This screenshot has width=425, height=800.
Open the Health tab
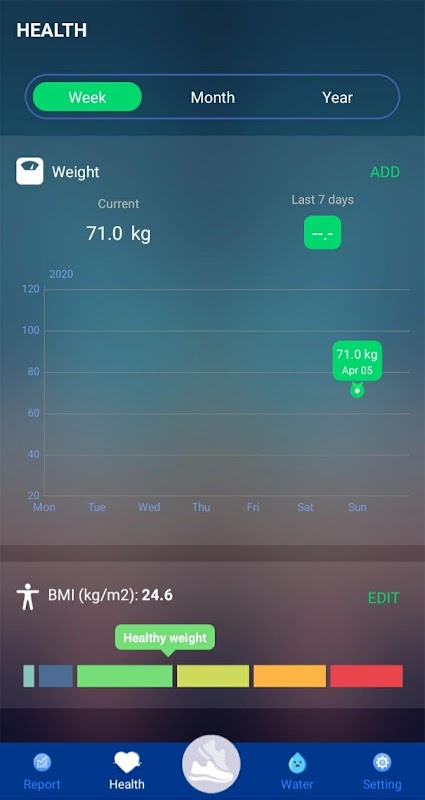[x=127, y=771]
